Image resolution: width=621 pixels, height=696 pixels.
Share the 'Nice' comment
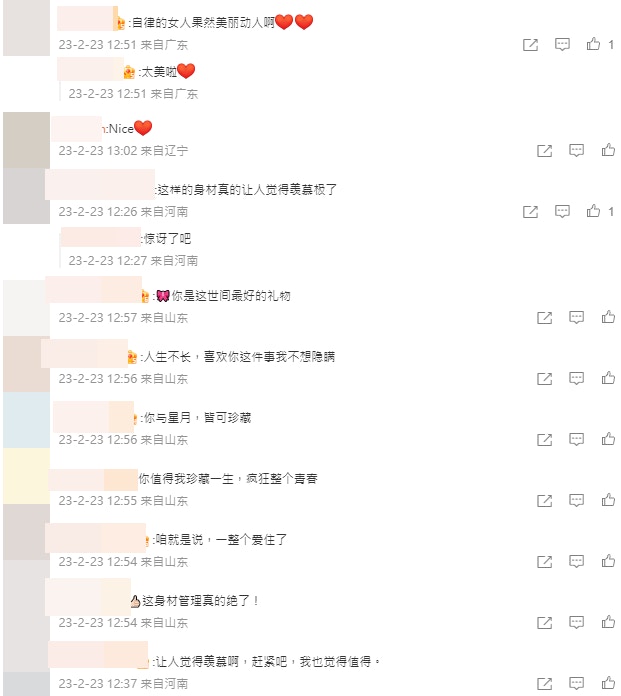pyautogui.click(x=545, y=150)
